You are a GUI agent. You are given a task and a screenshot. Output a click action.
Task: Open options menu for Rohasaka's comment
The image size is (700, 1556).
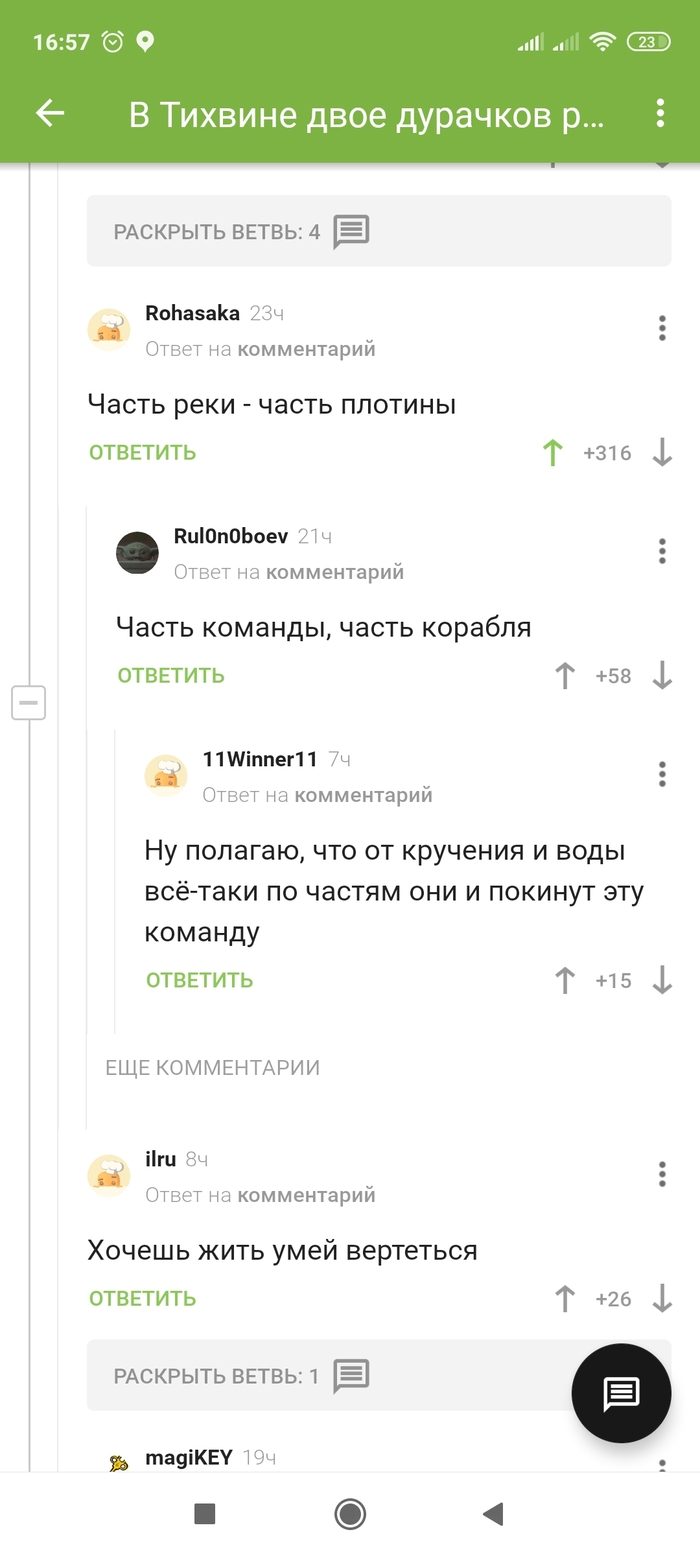662,328
